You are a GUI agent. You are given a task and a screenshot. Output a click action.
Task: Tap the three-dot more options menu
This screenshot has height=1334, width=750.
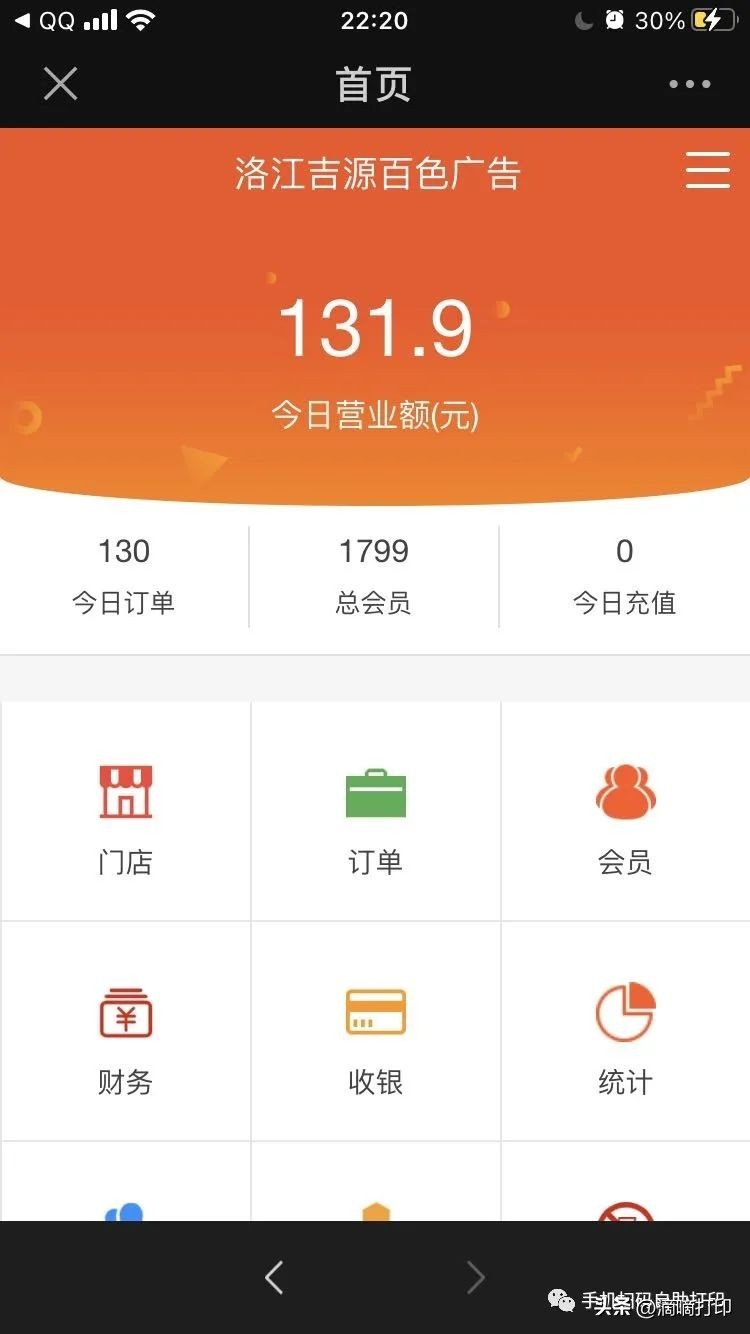pyautogui.click(x=687, y=84)
